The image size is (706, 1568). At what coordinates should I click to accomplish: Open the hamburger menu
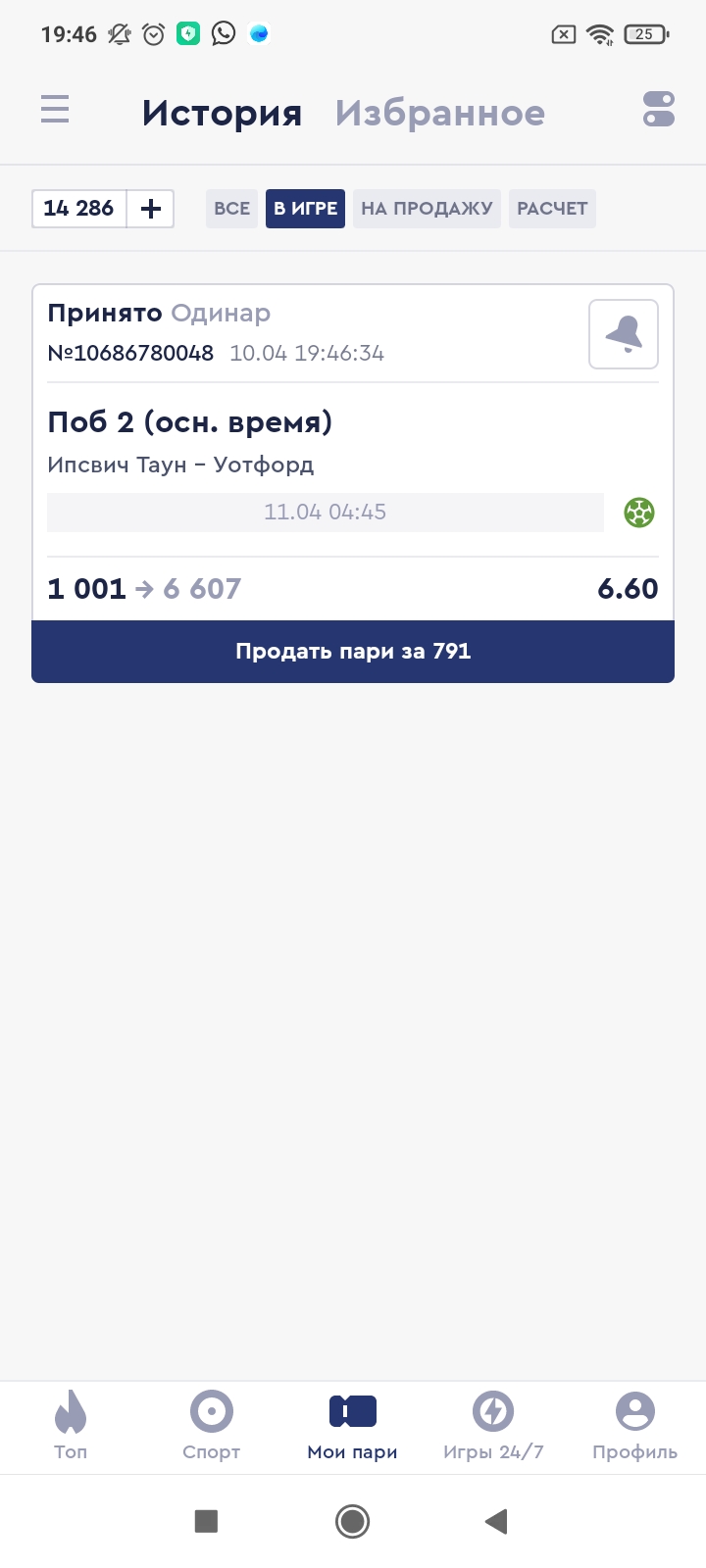point(55,109)
